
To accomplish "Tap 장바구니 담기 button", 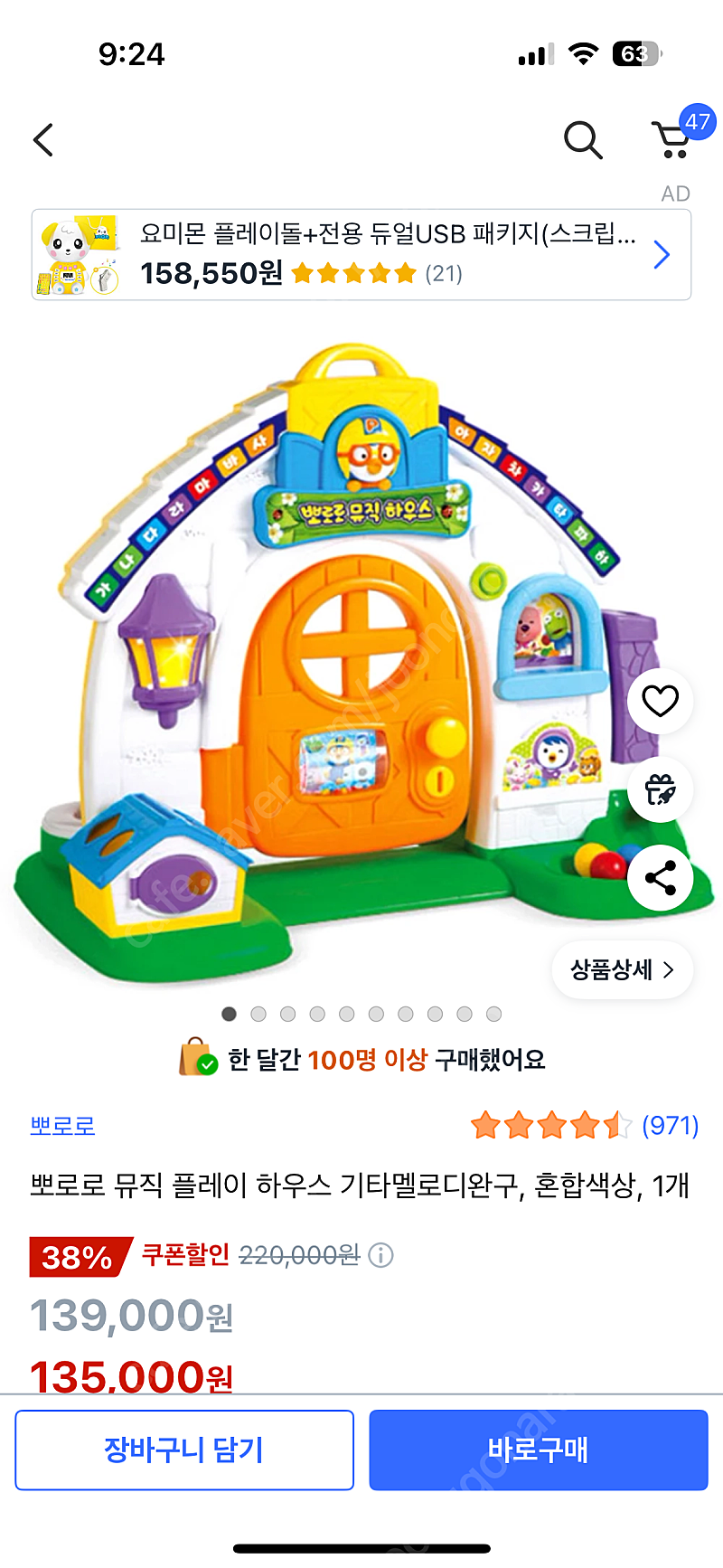I will pyautogui.click(x=184, y=1450).
